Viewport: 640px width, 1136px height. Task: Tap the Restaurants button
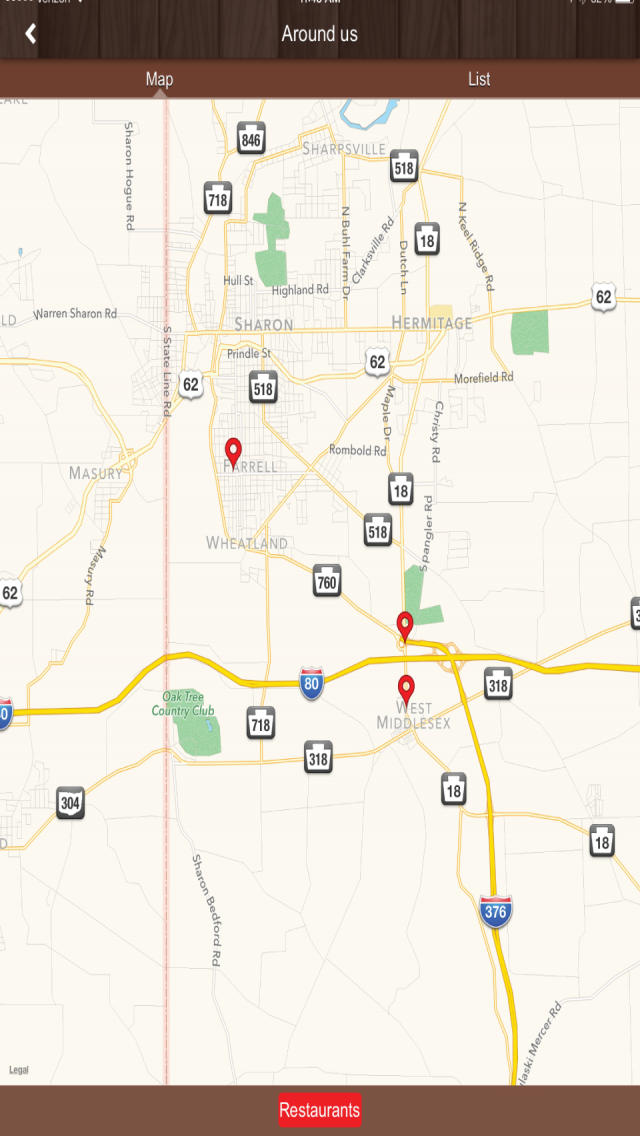point(320,1109)
